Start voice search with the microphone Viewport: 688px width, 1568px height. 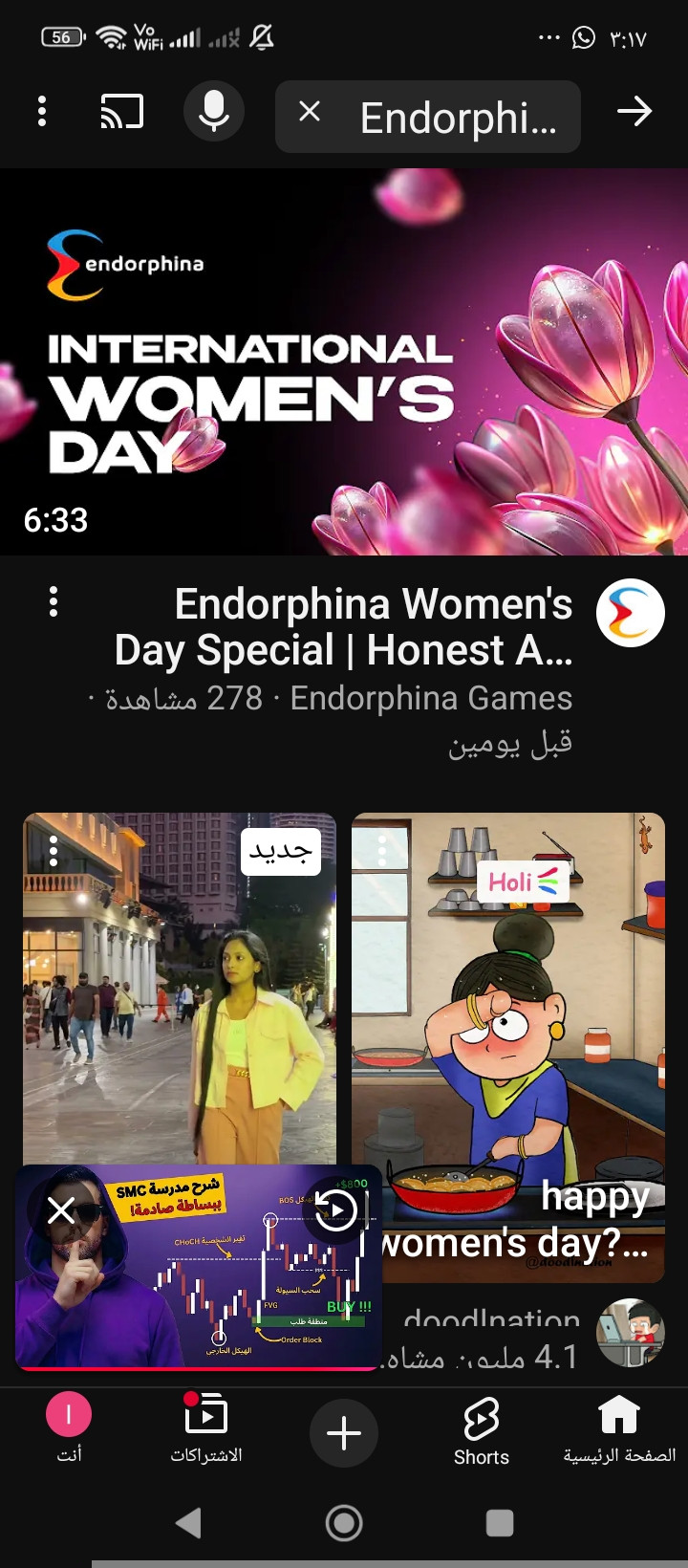click(x=214, y=112)
